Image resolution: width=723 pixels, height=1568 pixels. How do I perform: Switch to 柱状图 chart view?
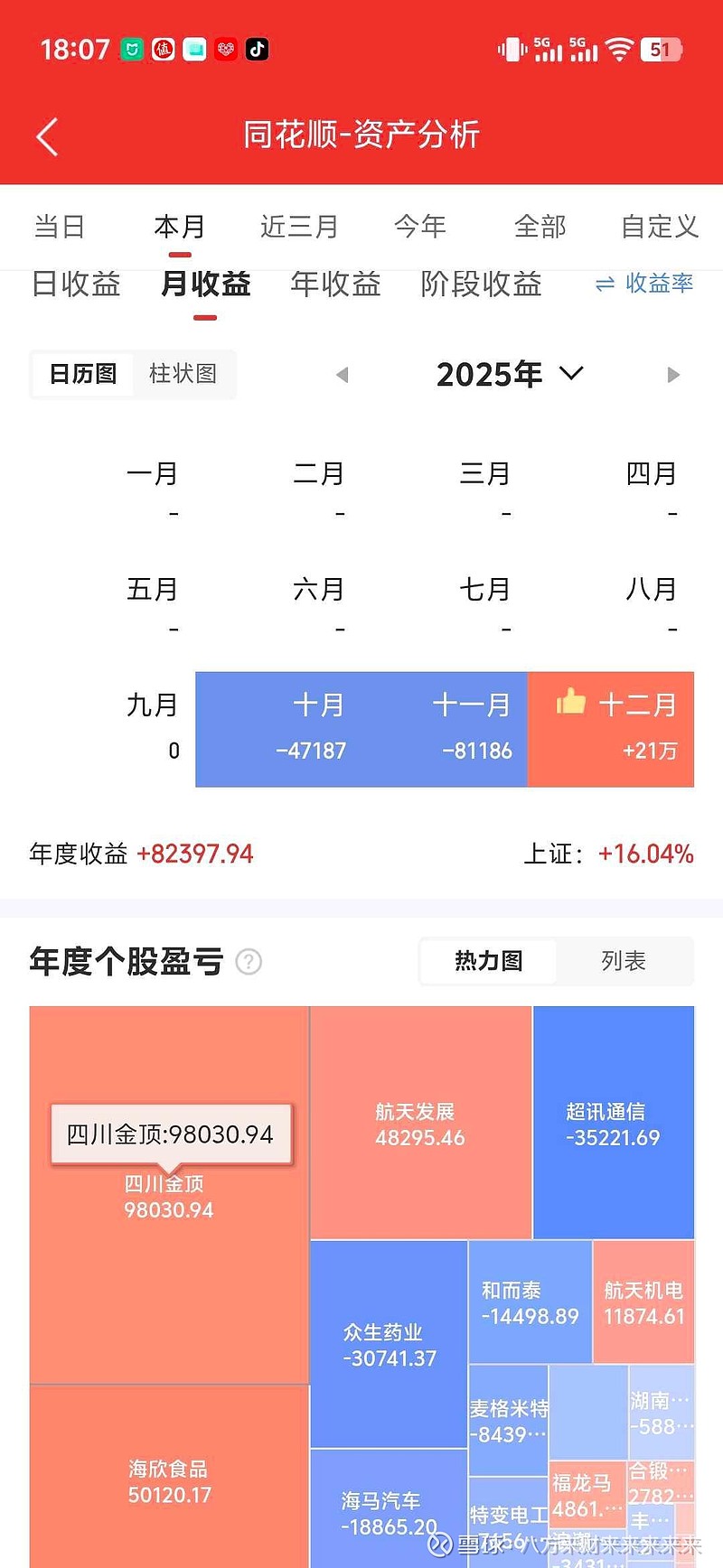click(x=183, y=374)
